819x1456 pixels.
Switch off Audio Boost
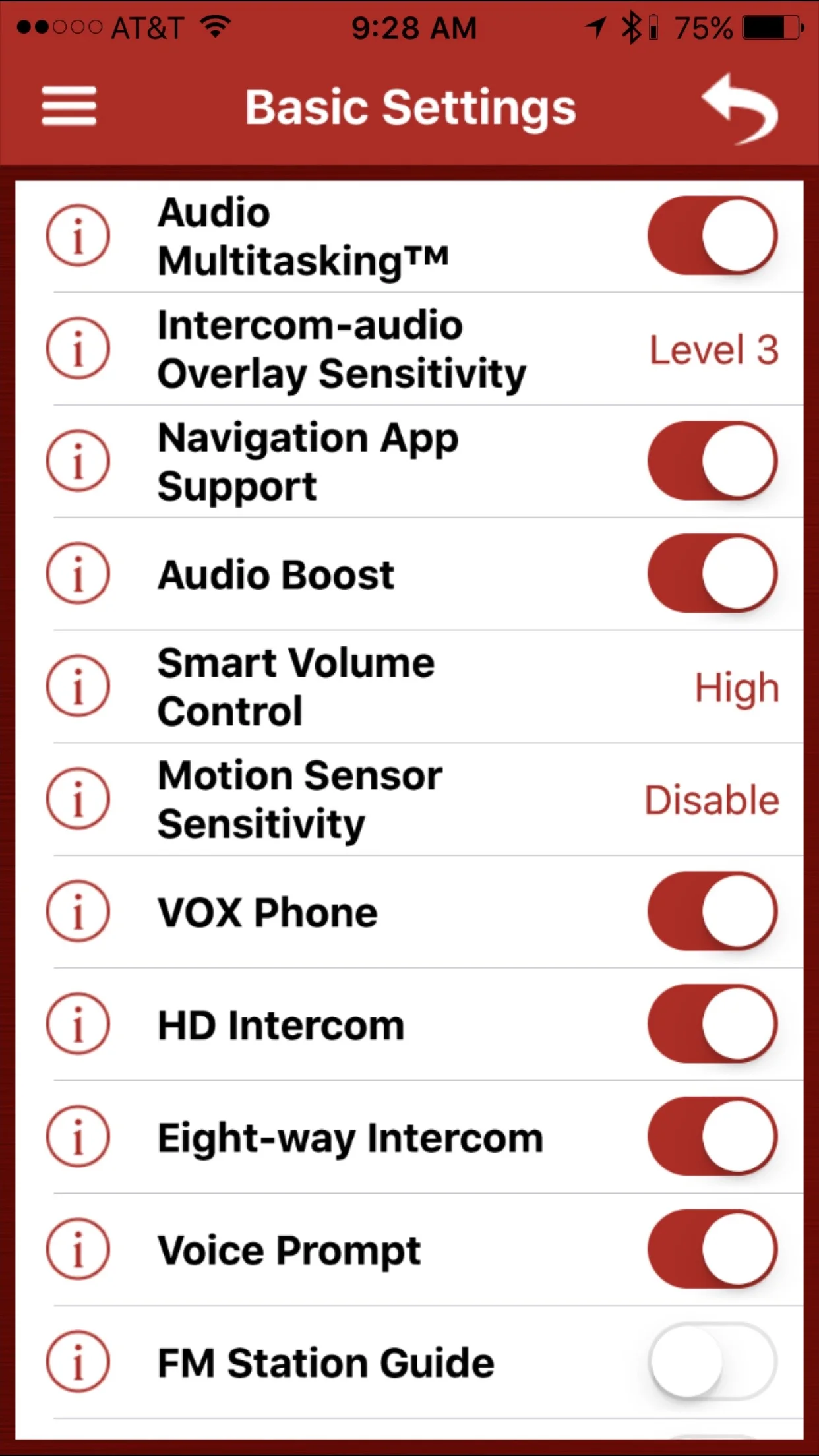713,574
